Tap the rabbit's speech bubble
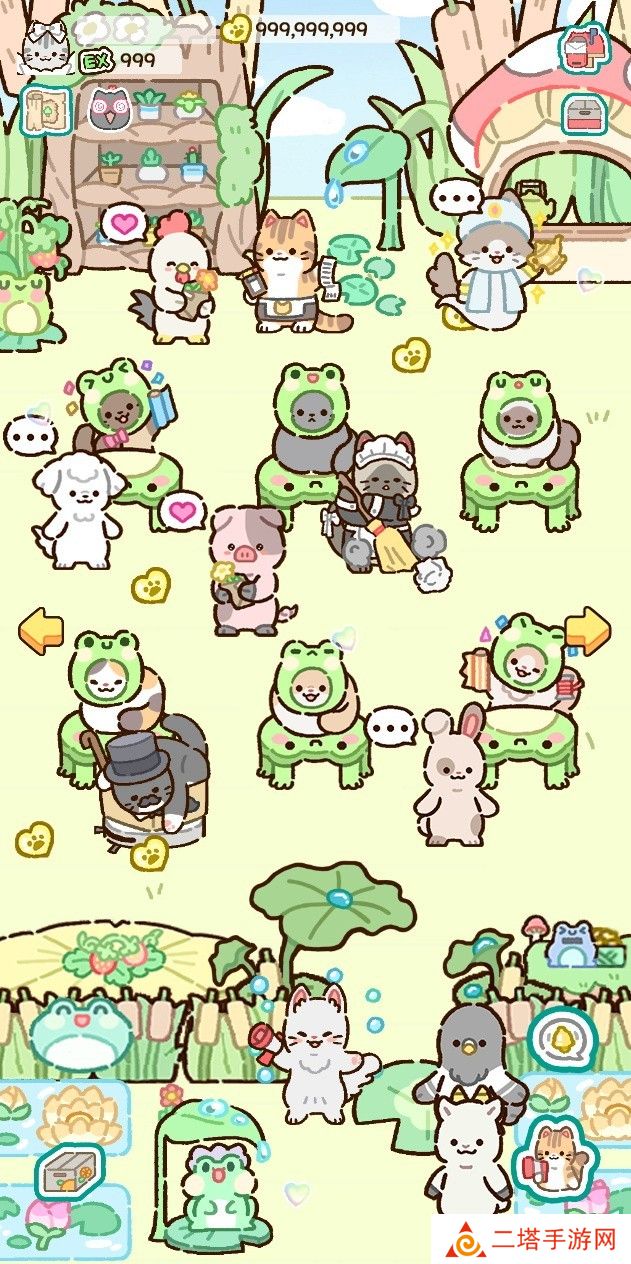Image resolution: width=631 pixels, height=1264 pixels. tap(389, 725)
